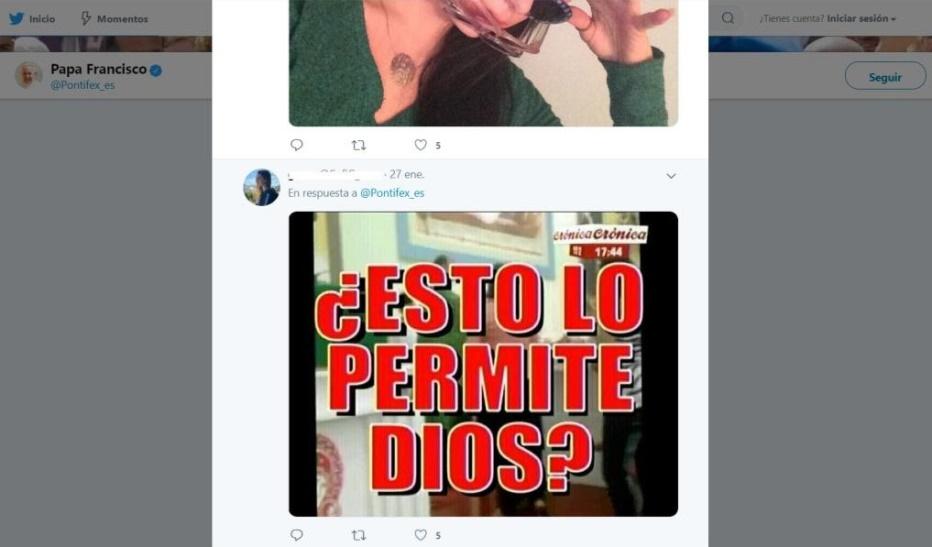
Task: Expand the chevron menu on the 27 ene. tweet
Action: click(x=671, y=176)
